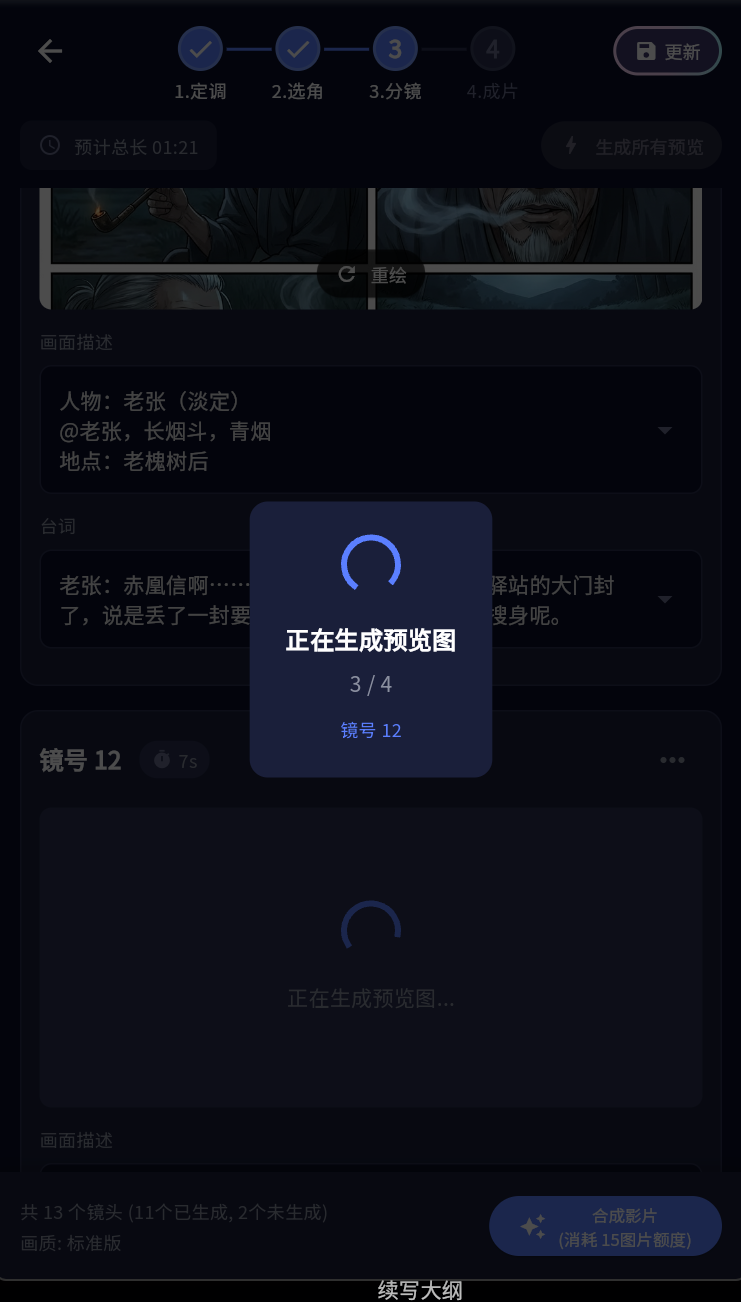Click the lightning icon on 生成所有预览
Viewport: 741px width, 1302px height.
pos(570,145)
